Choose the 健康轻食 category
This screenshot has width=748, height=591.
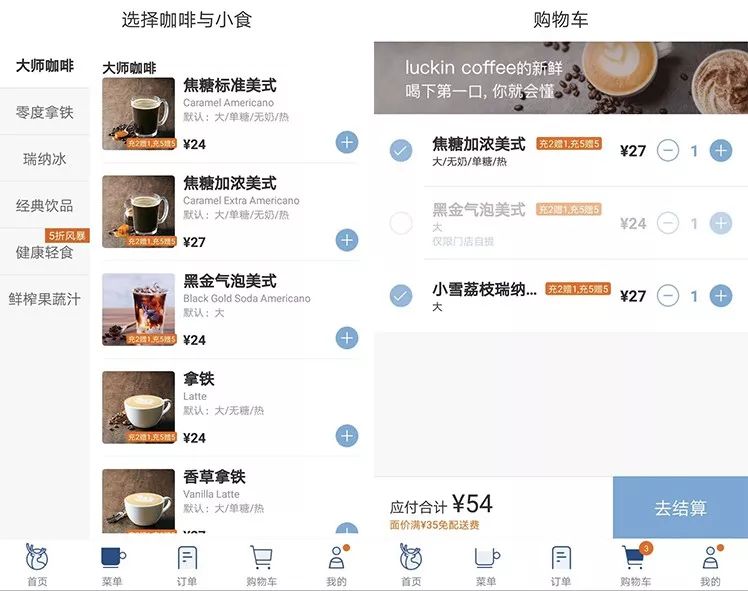tap(44, 252)
